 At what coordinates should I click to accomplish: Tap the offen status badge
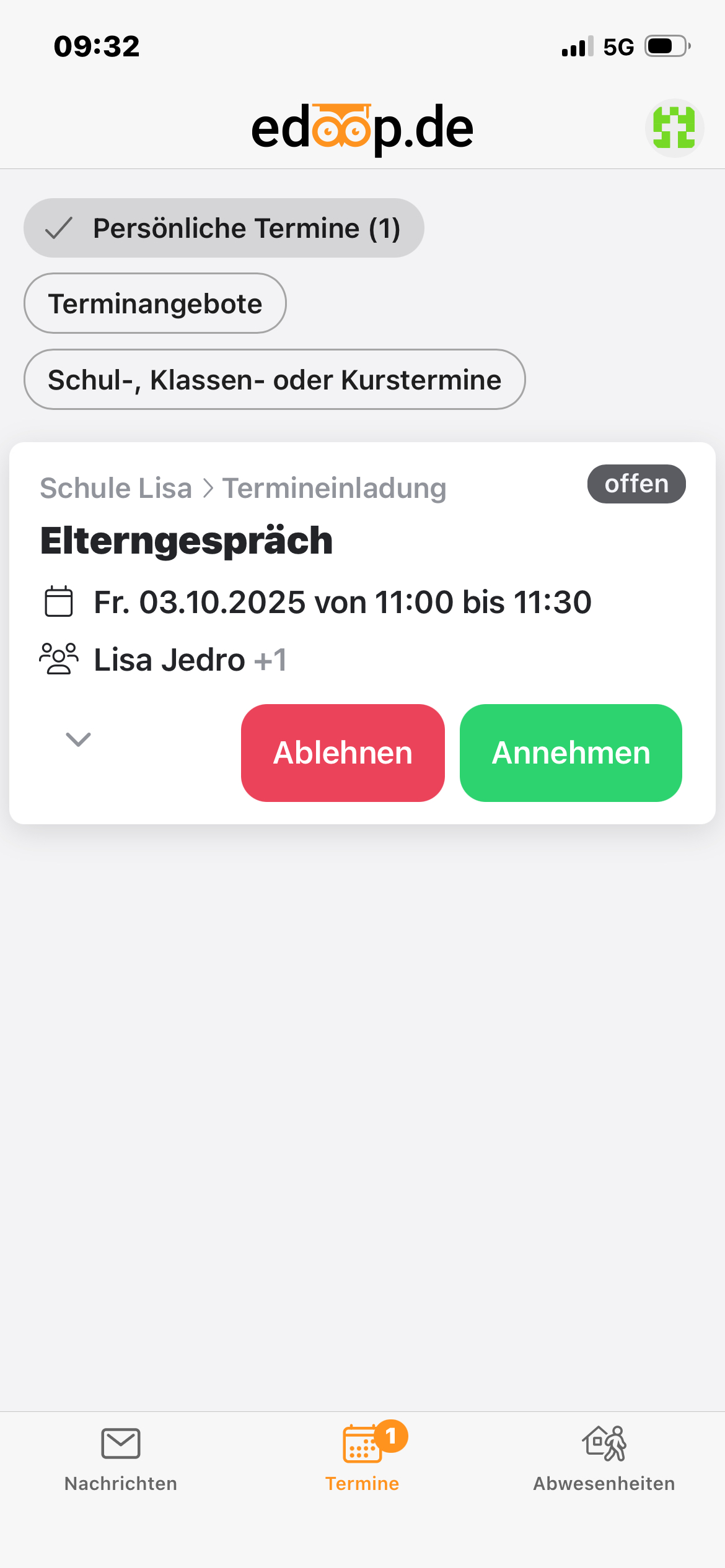(x=636, y=484)
